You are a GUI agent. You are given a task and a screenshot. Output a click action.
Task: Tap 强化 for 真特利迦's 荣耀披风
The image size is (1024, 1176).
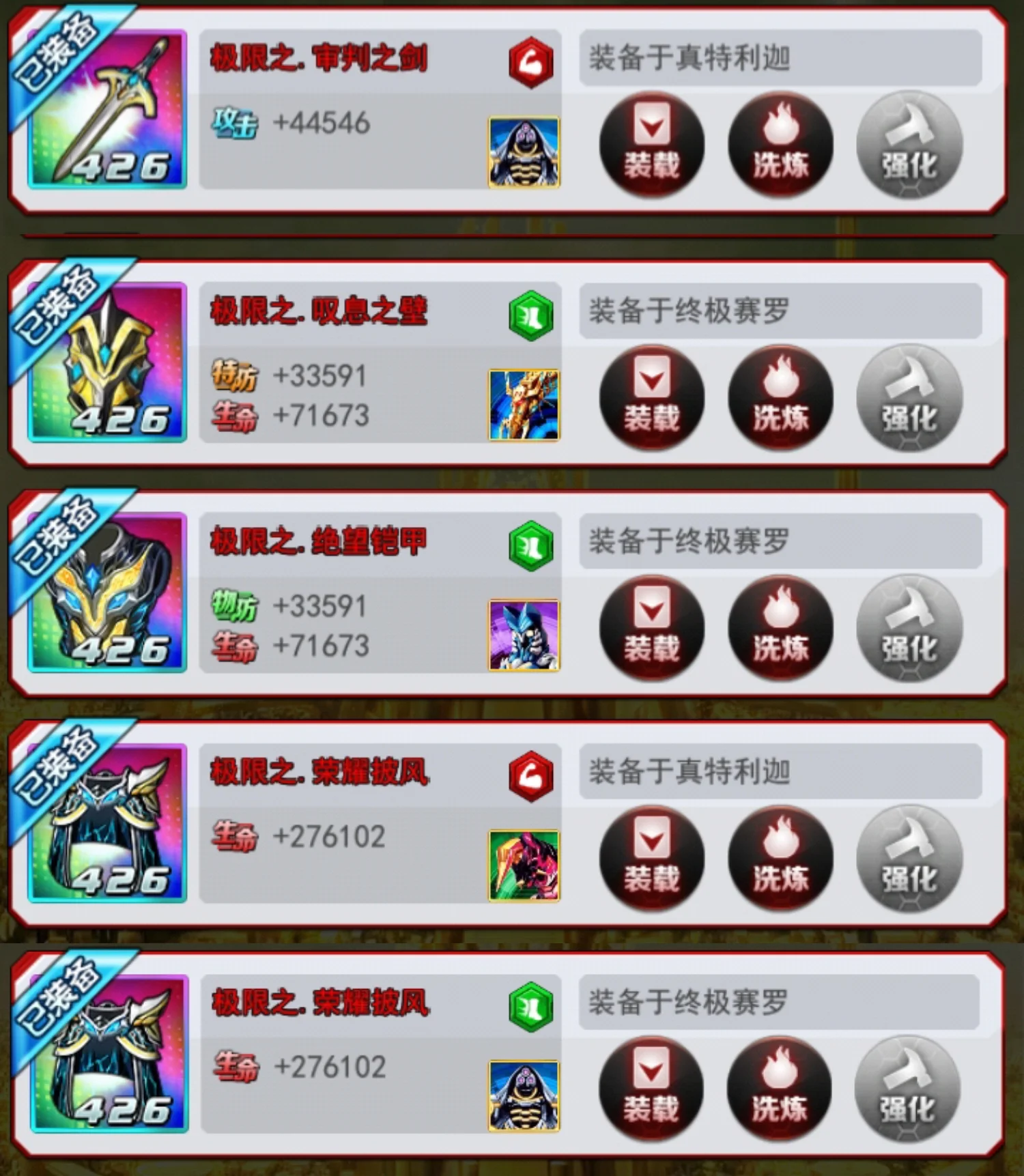pos(909,859)
